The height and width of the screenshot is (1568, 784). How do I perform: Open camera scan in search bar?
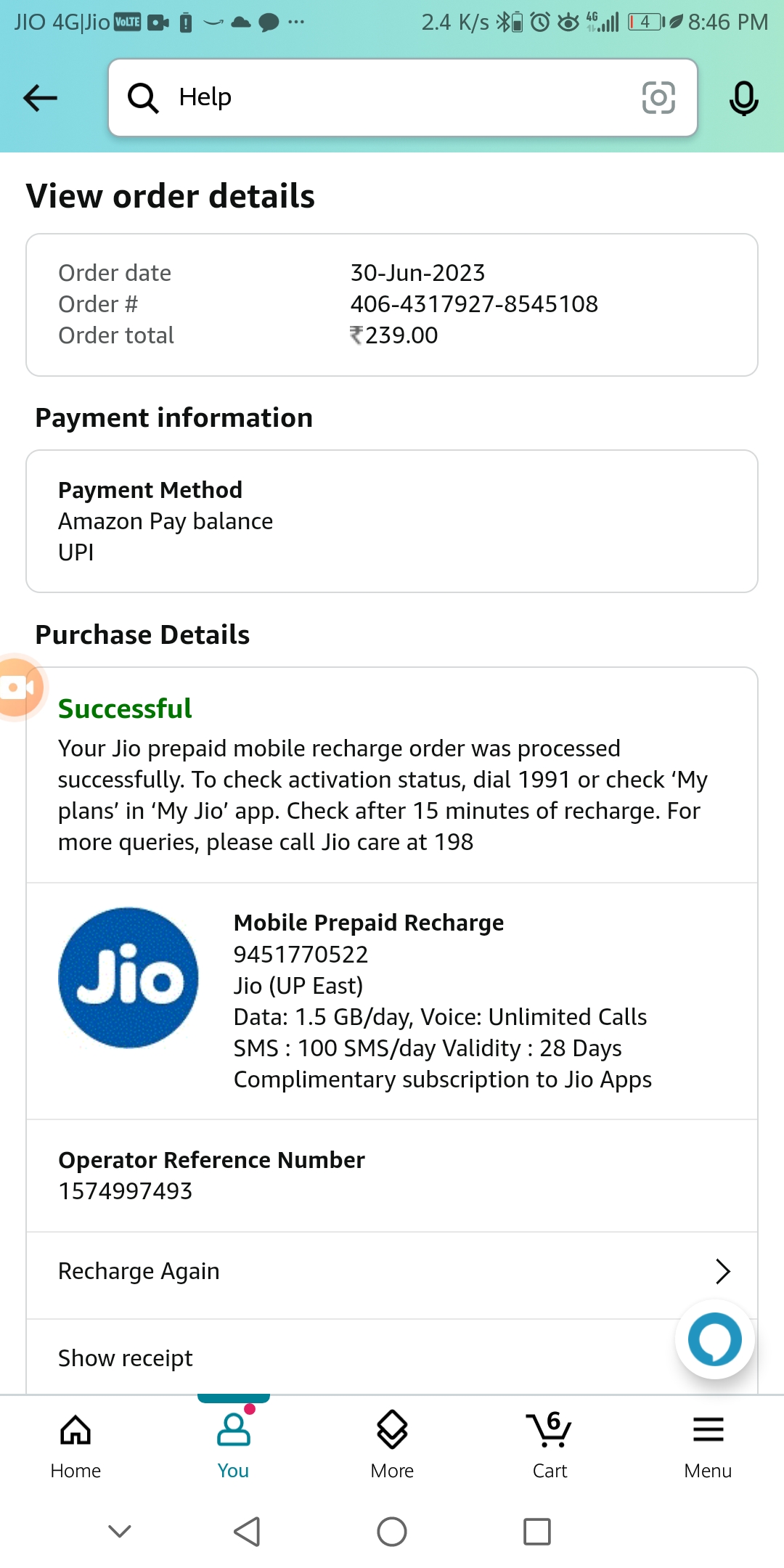point(658,97)
